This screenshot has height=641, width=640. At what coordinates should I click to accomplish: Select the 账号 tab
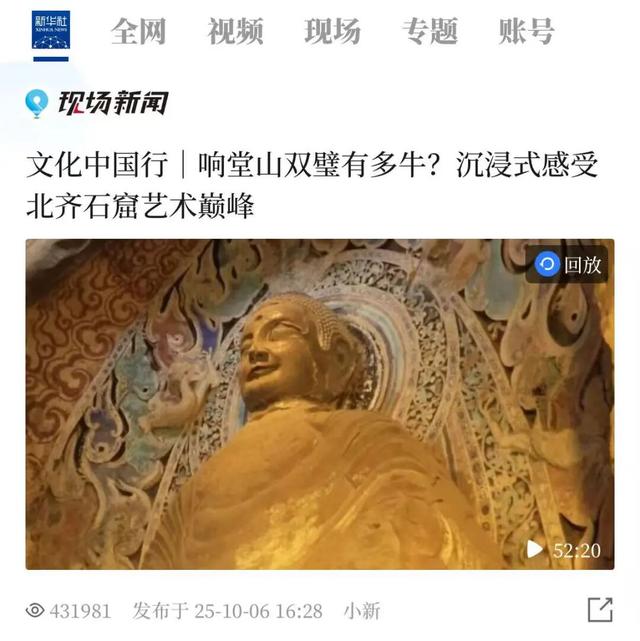coord(526,32)
